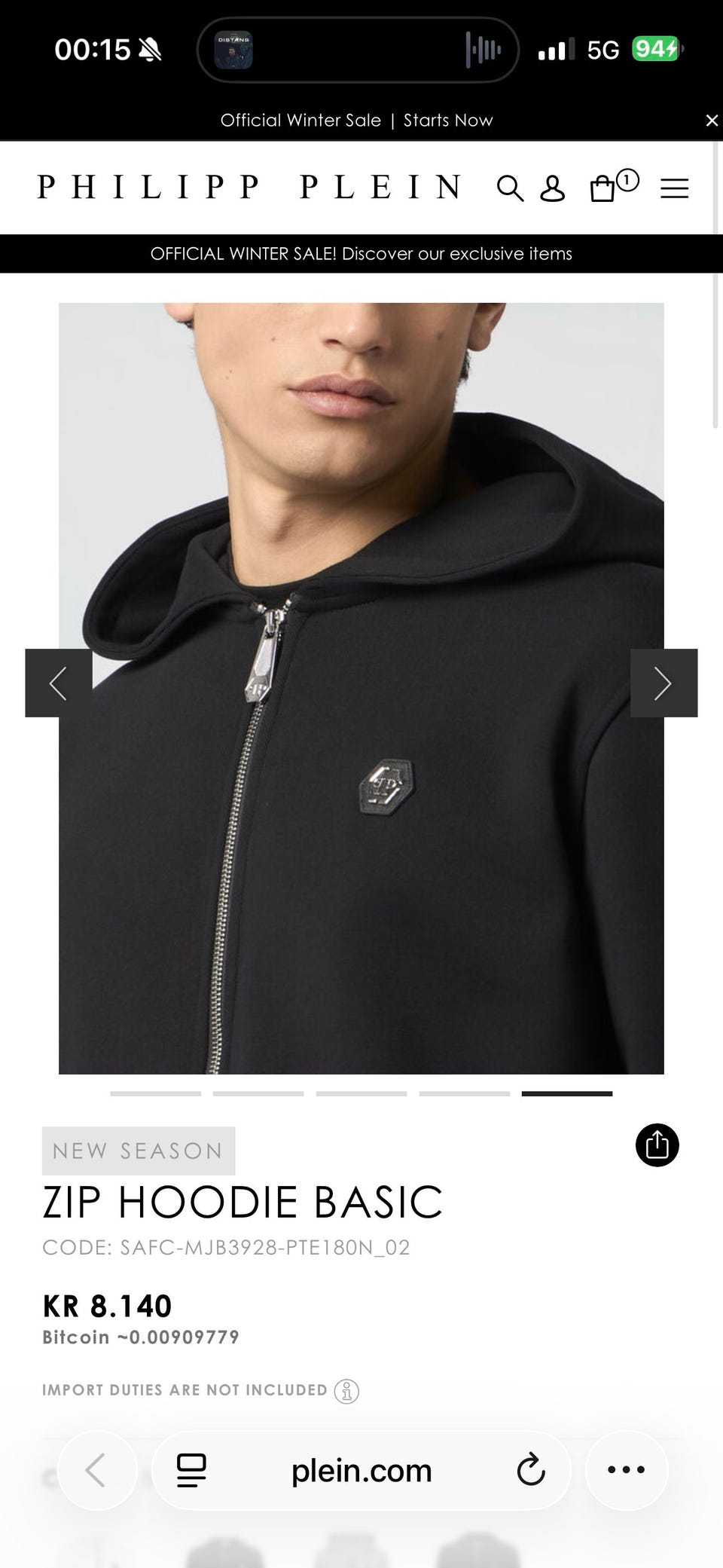Go back in the browser
Screen dimensions: 723x1568
click(96, 1470)
